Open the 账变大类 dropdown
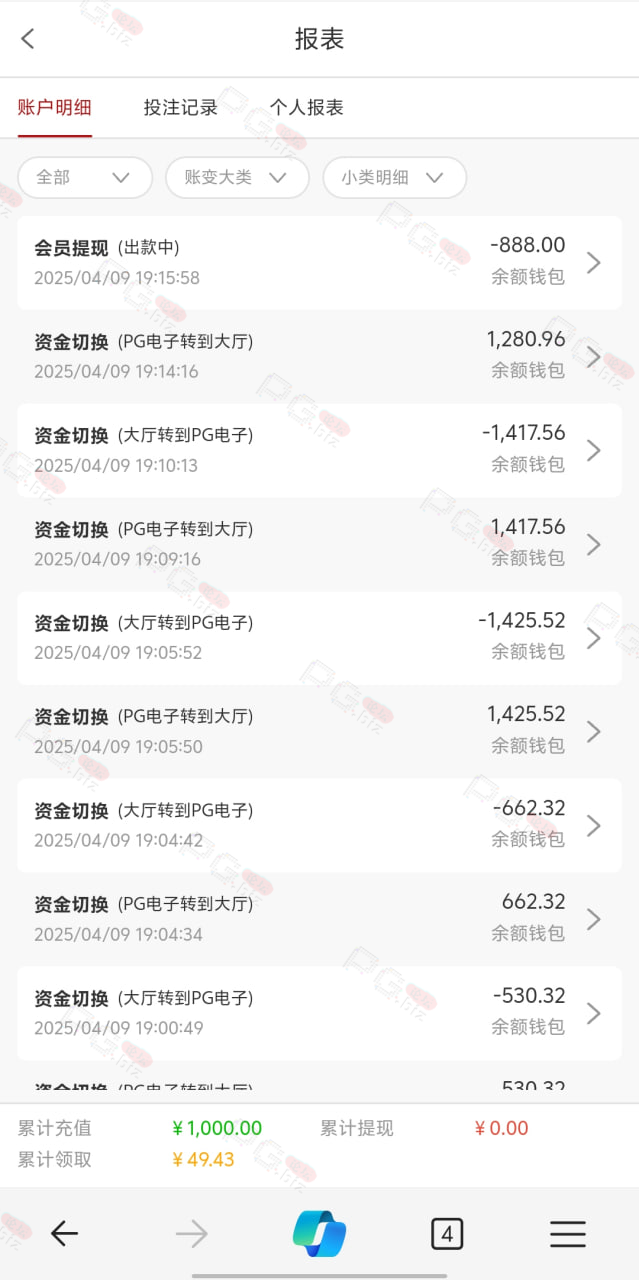Viewport: 639px width, 1280px height. click(238, 177)
